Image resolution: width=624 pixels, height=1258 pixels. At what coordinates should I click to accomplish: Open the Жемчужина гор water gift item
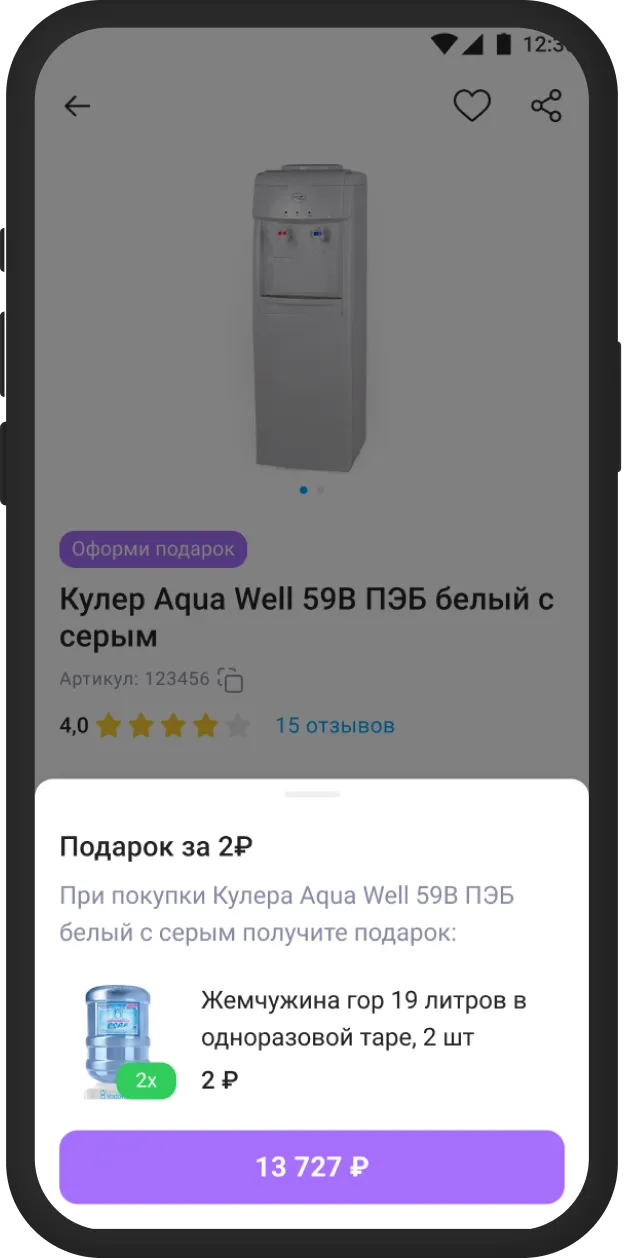point(363,1019)
